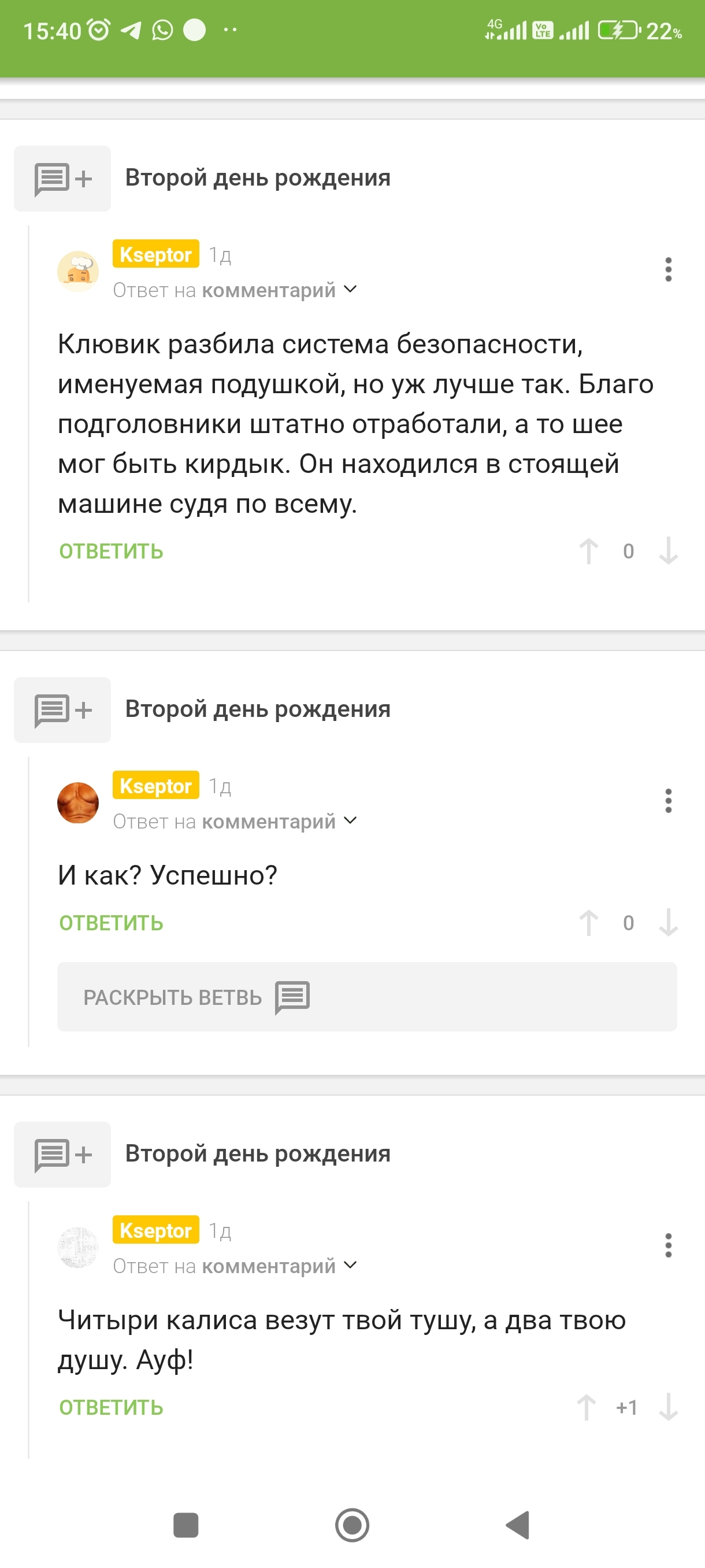Upvote the 'И как? Успешно?' comment

[588, 923]
